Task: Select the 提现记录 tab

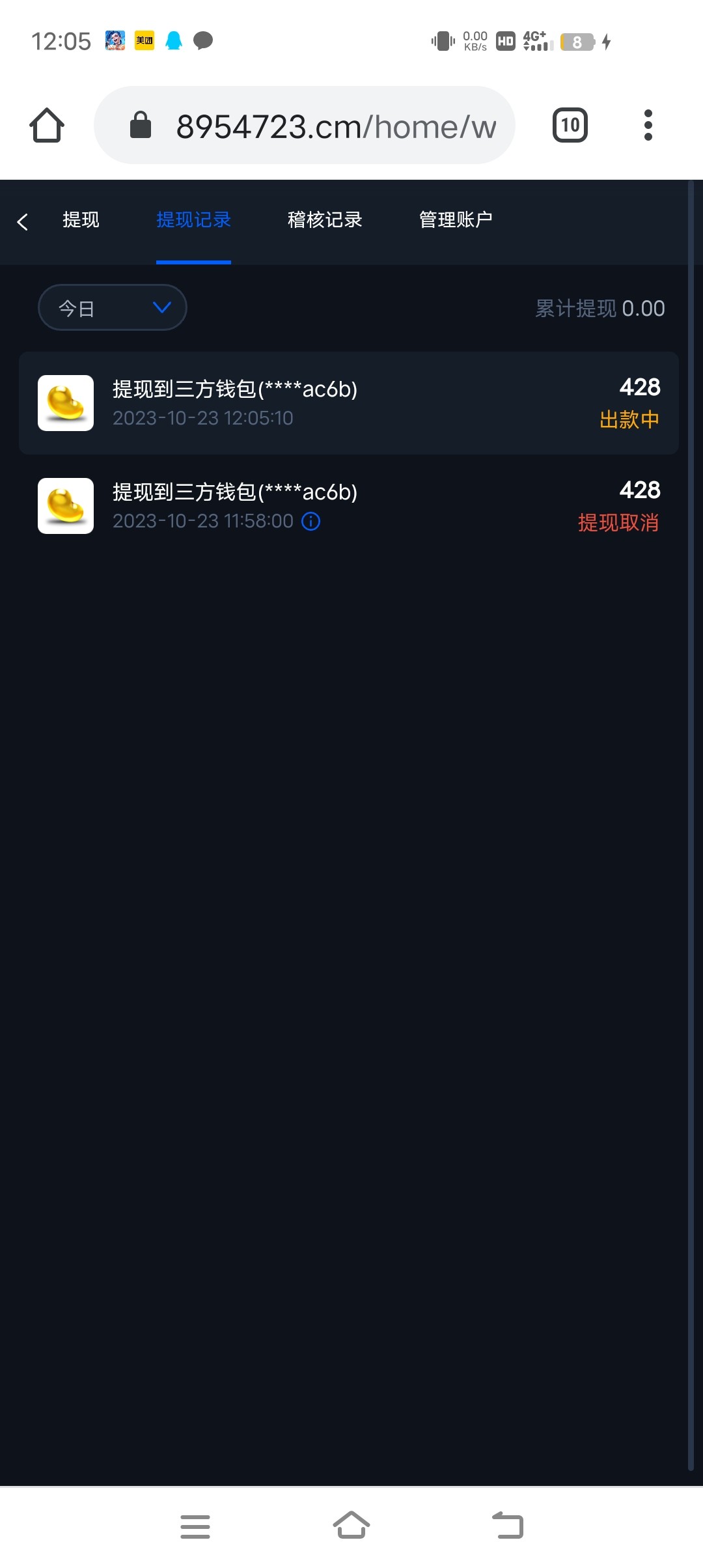Action: (193, 220)
